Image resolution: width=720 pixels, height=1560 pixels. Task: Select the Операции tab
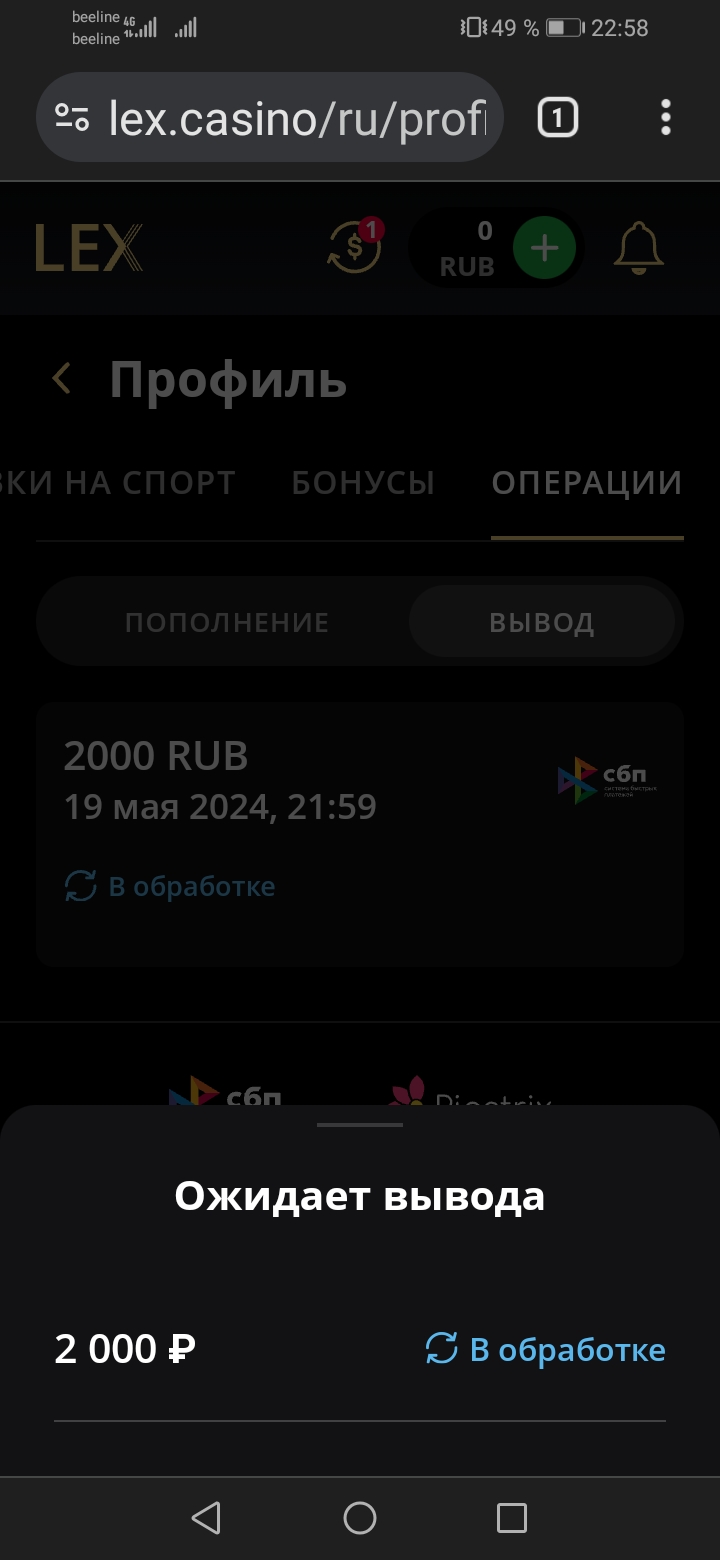[x=586, y=483]
